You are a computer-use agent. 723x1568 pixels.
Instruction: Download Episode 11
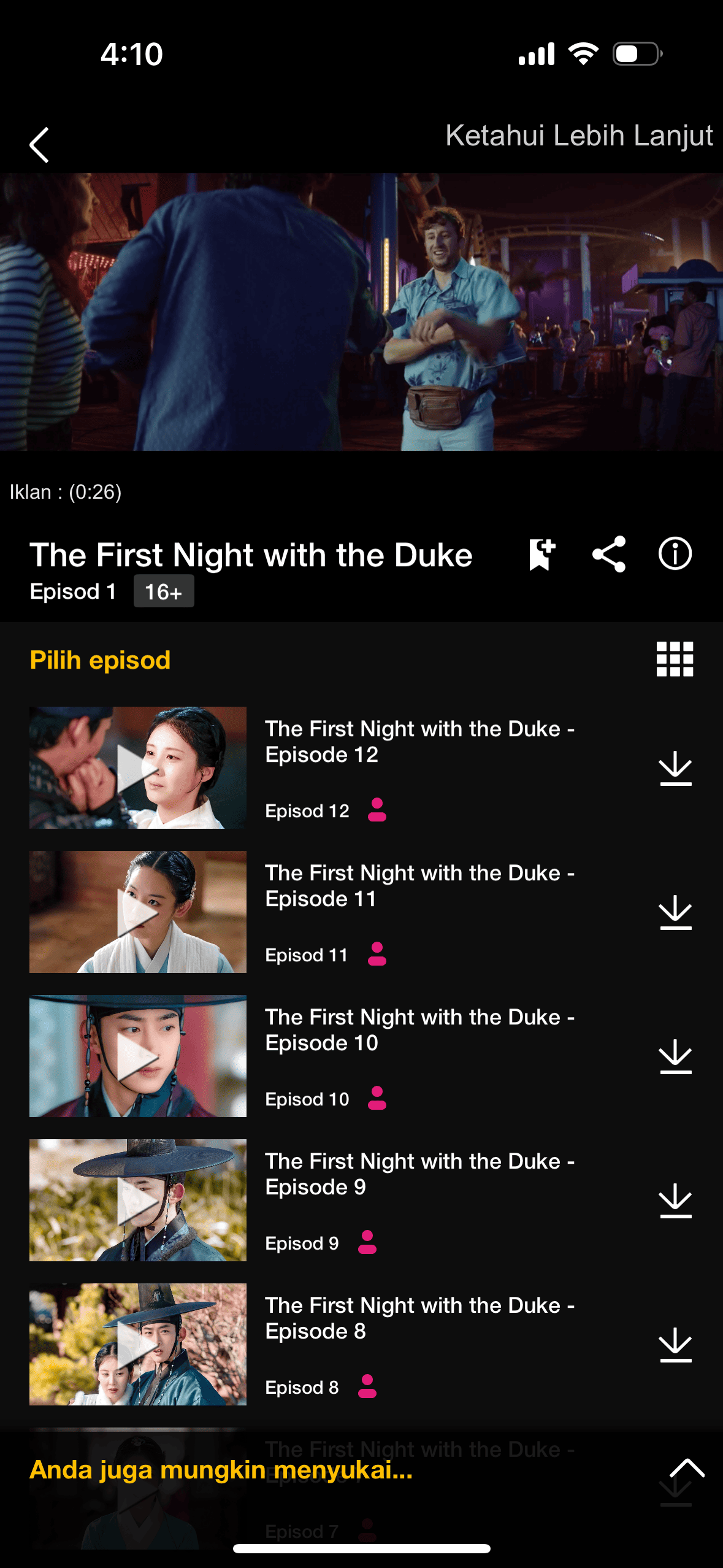tap(675, 913)
